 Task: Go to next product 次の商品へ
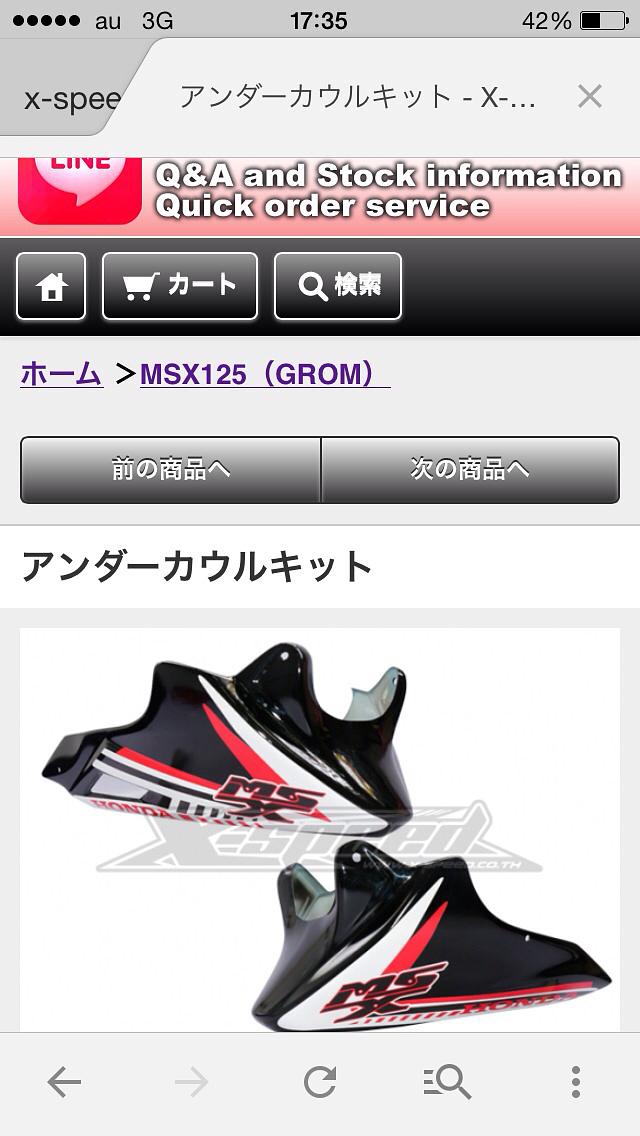pyautogui.click(x=469, y=469)
